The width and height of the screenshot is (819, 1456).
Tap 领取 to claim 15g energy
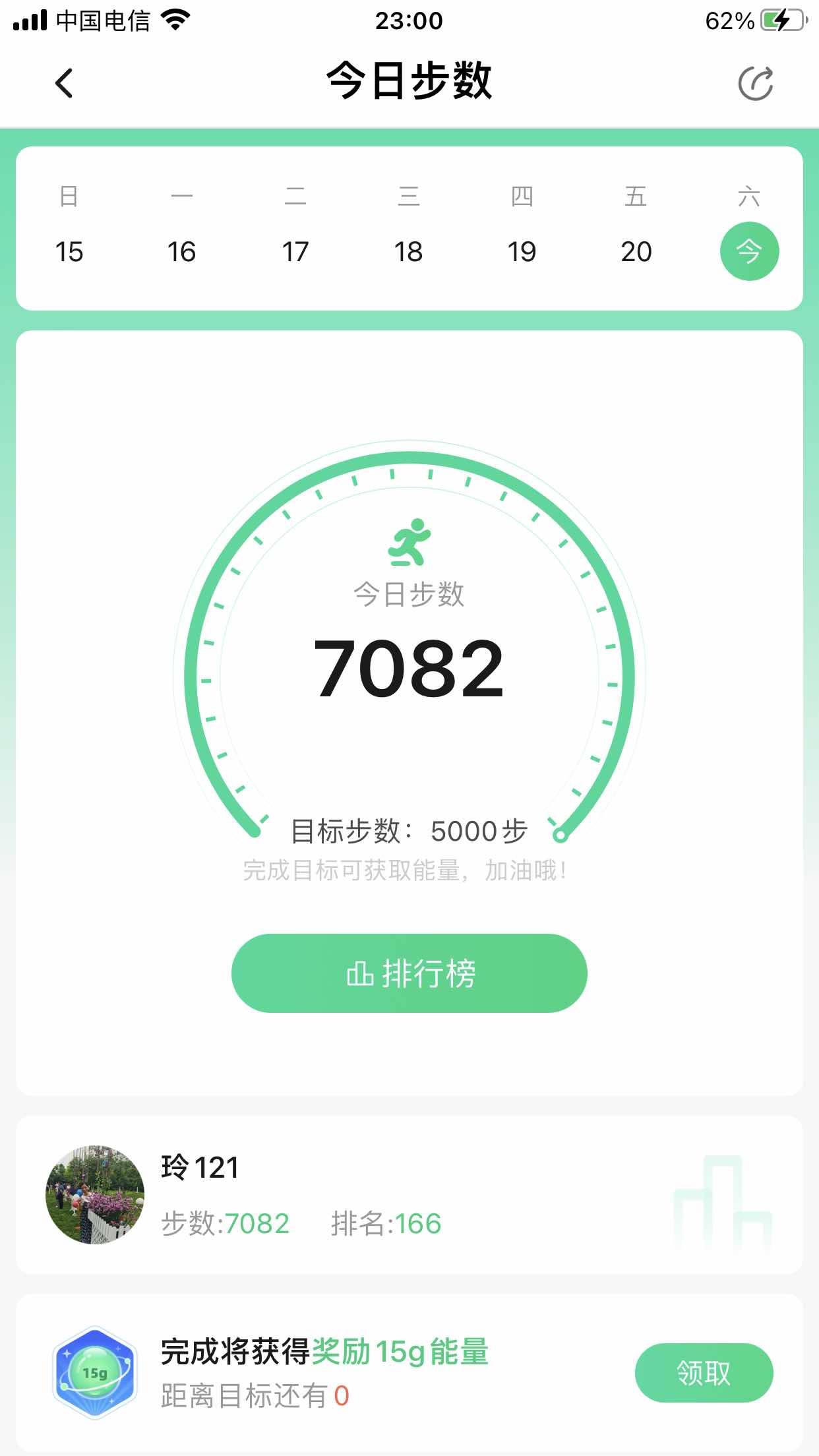pyautogui.click(x=704, y=1374)
